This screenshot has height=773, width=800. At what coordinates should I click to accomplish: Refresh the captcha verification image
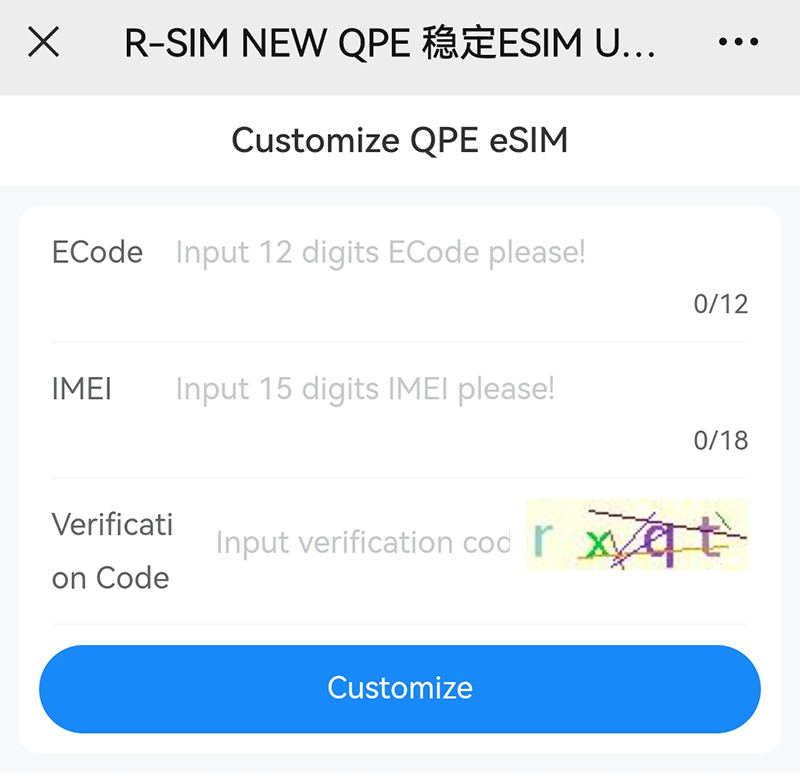point(637,536)
